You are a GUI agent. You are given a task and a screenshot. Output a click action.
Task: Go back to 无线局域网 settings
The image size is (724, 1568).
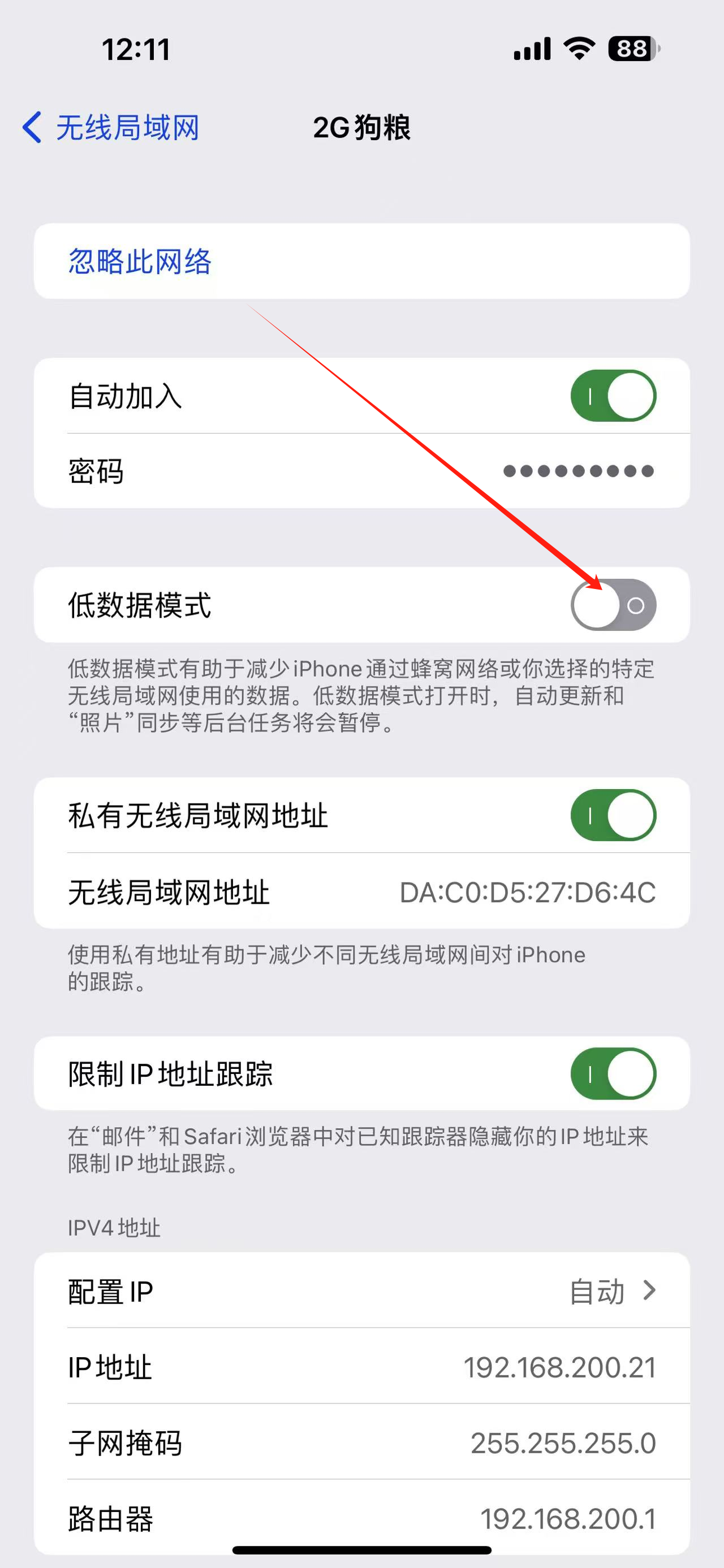coord(111,128)
